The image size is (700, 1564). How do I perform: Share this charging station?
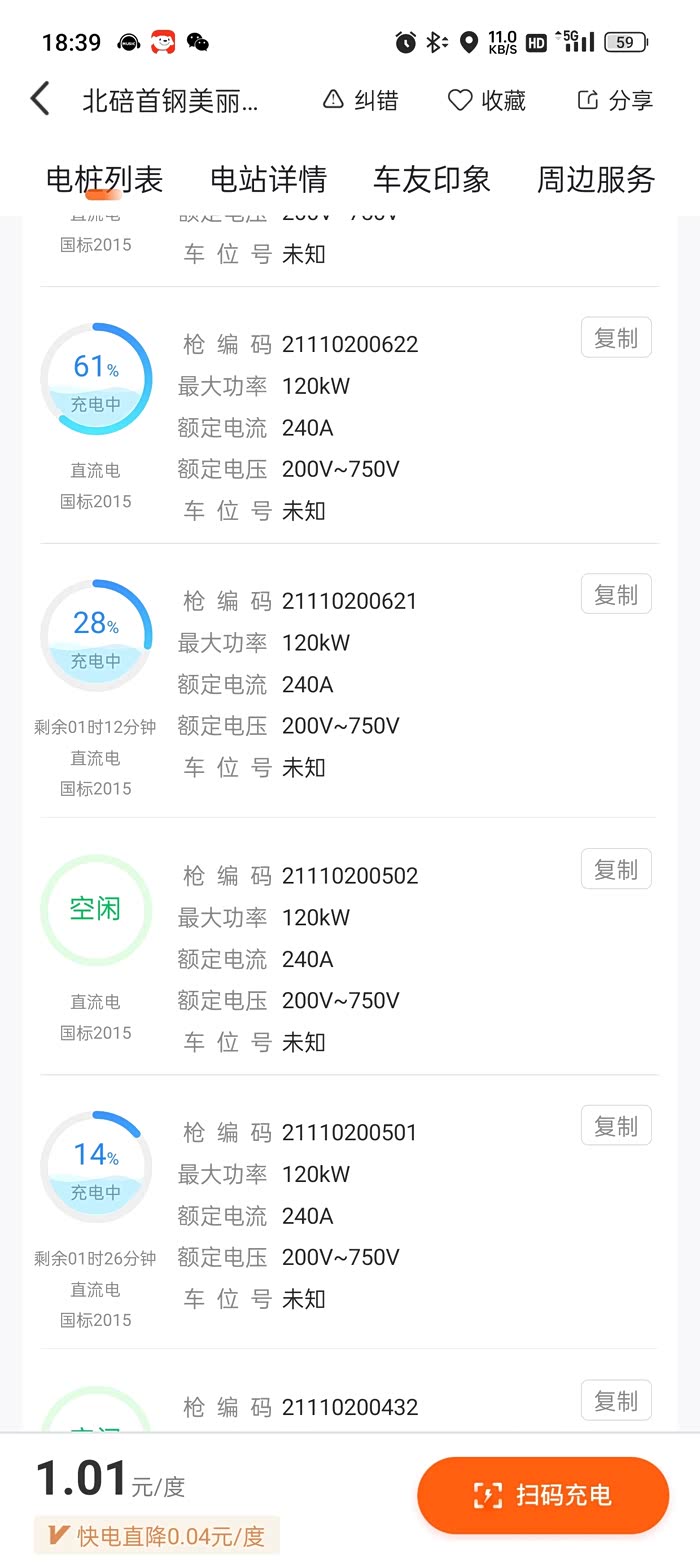tap(615, 100)
